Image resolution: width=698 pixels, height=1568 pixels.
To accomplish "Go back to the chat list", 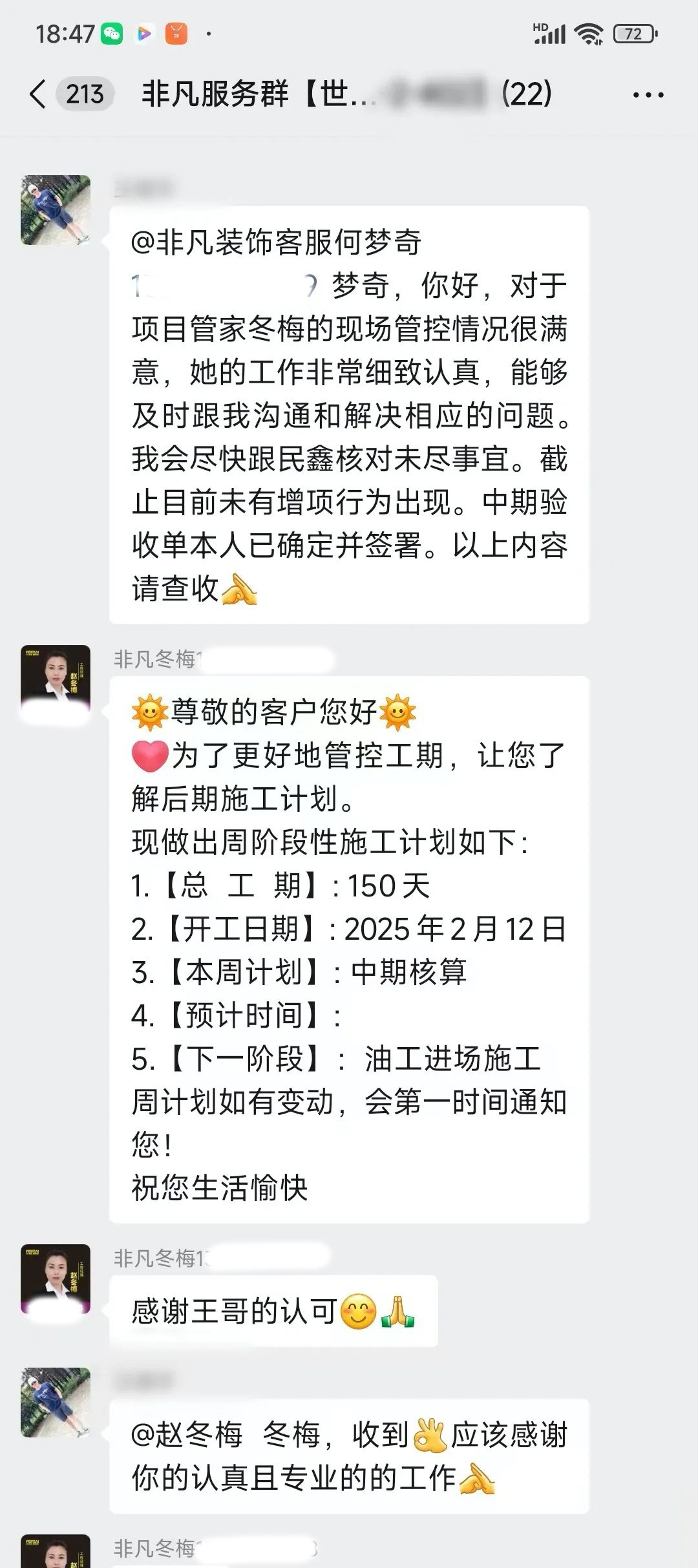I will coord(39,94).
